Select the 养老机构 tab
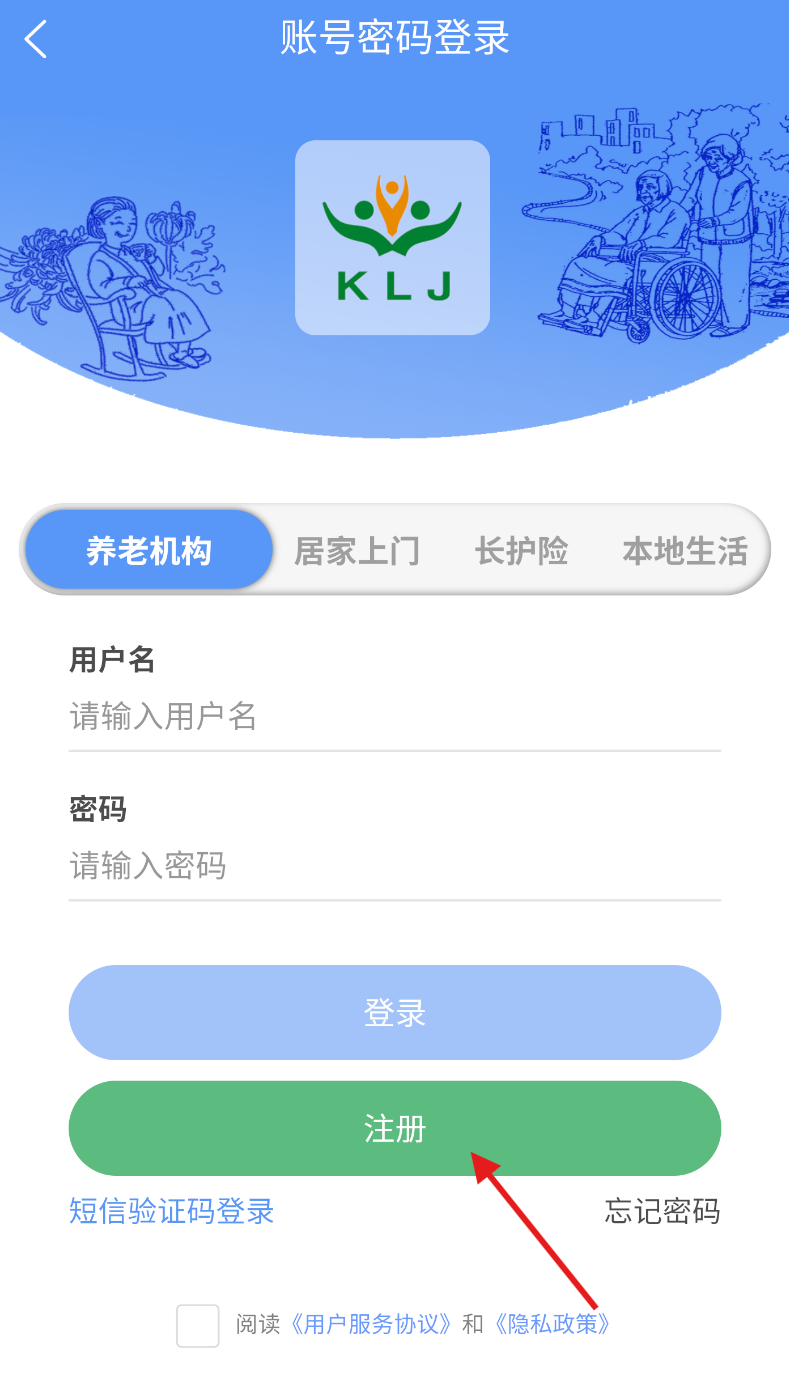This screenshot has width=789, height=1378. coord(149,550)
